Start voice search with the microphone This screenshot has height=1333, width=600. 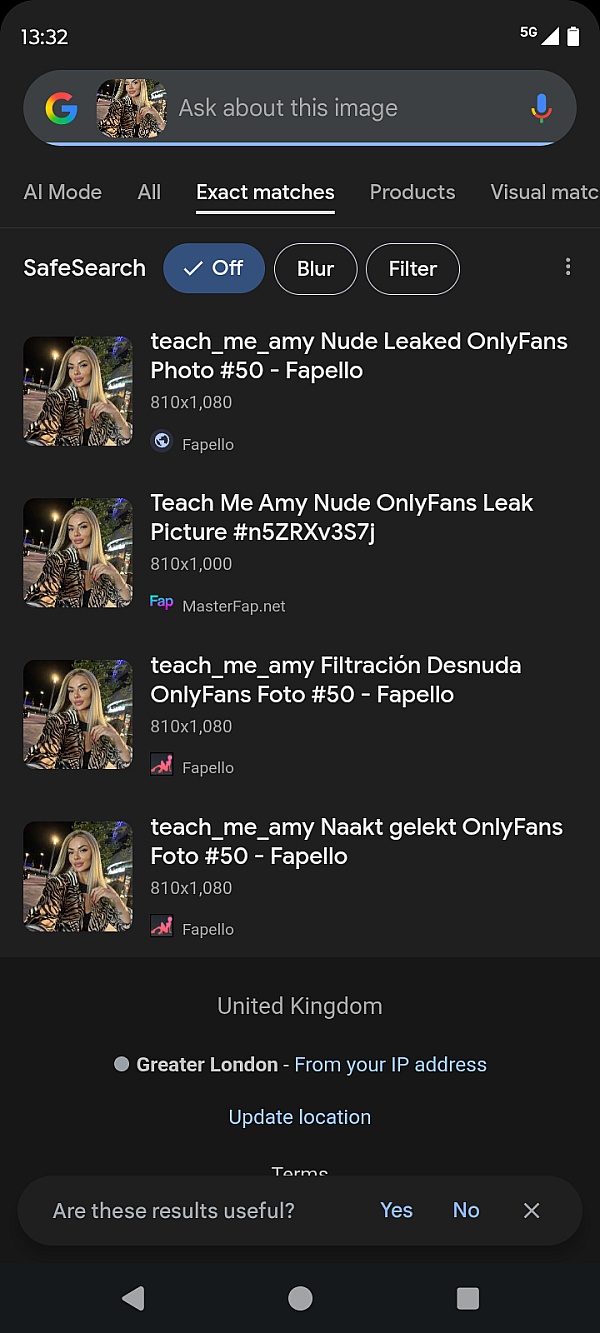pyautogui.click(x=541, y=108)
